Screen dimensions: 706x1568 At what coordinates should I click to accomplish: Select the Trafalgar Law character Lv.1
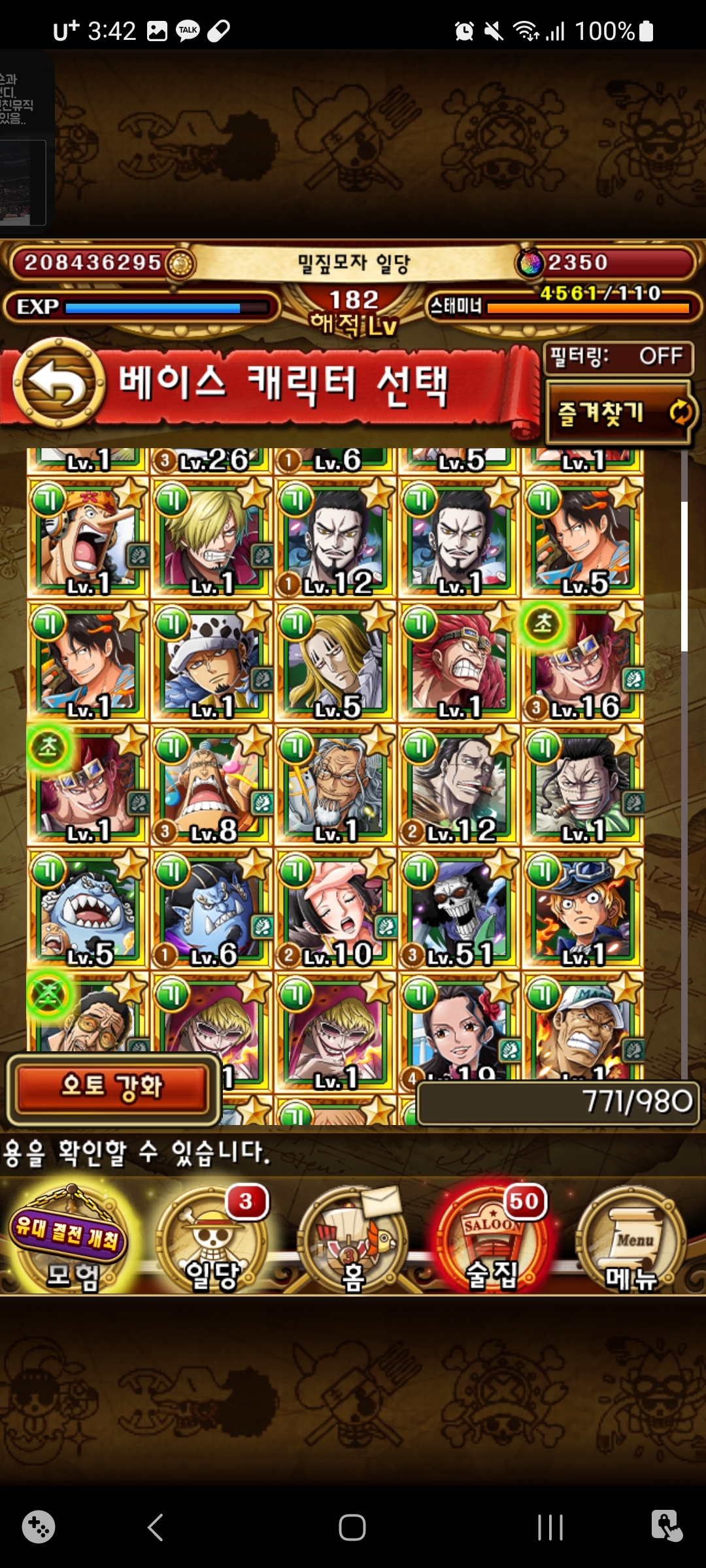[211, 661]
